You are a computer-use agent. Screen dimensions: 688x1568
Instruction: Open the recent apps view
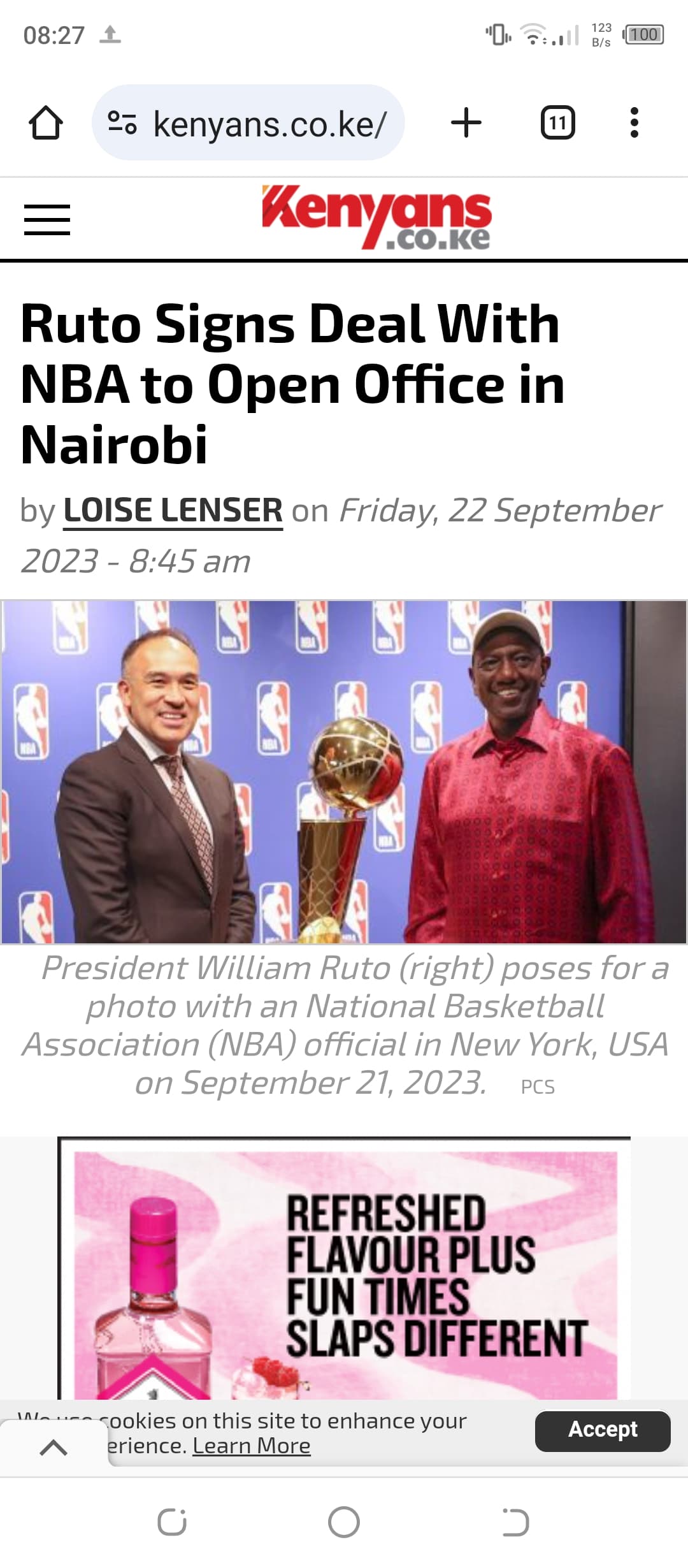coord(172,1523)
